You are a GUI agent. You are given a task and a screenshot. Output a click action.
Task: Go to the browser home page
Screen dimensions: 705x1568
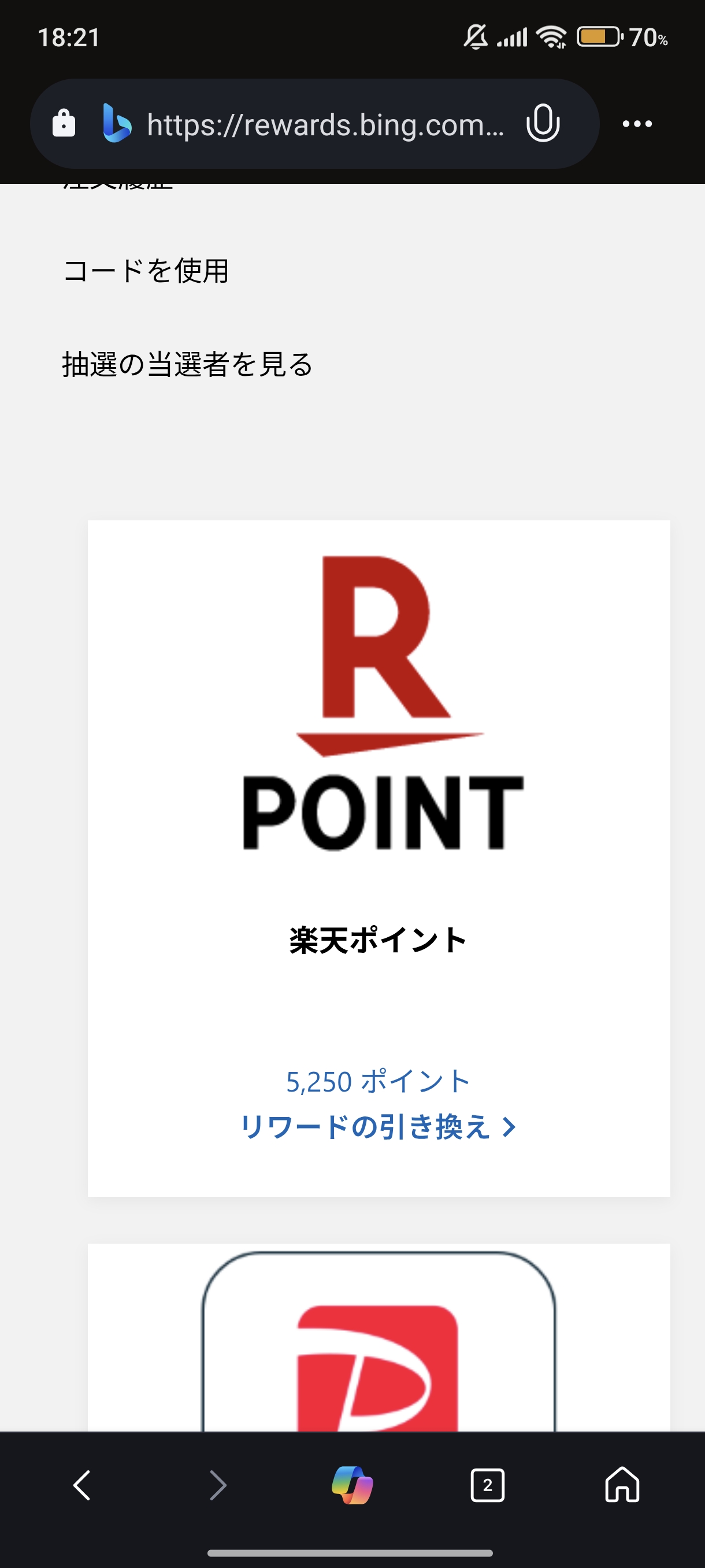click(622, 1485)
